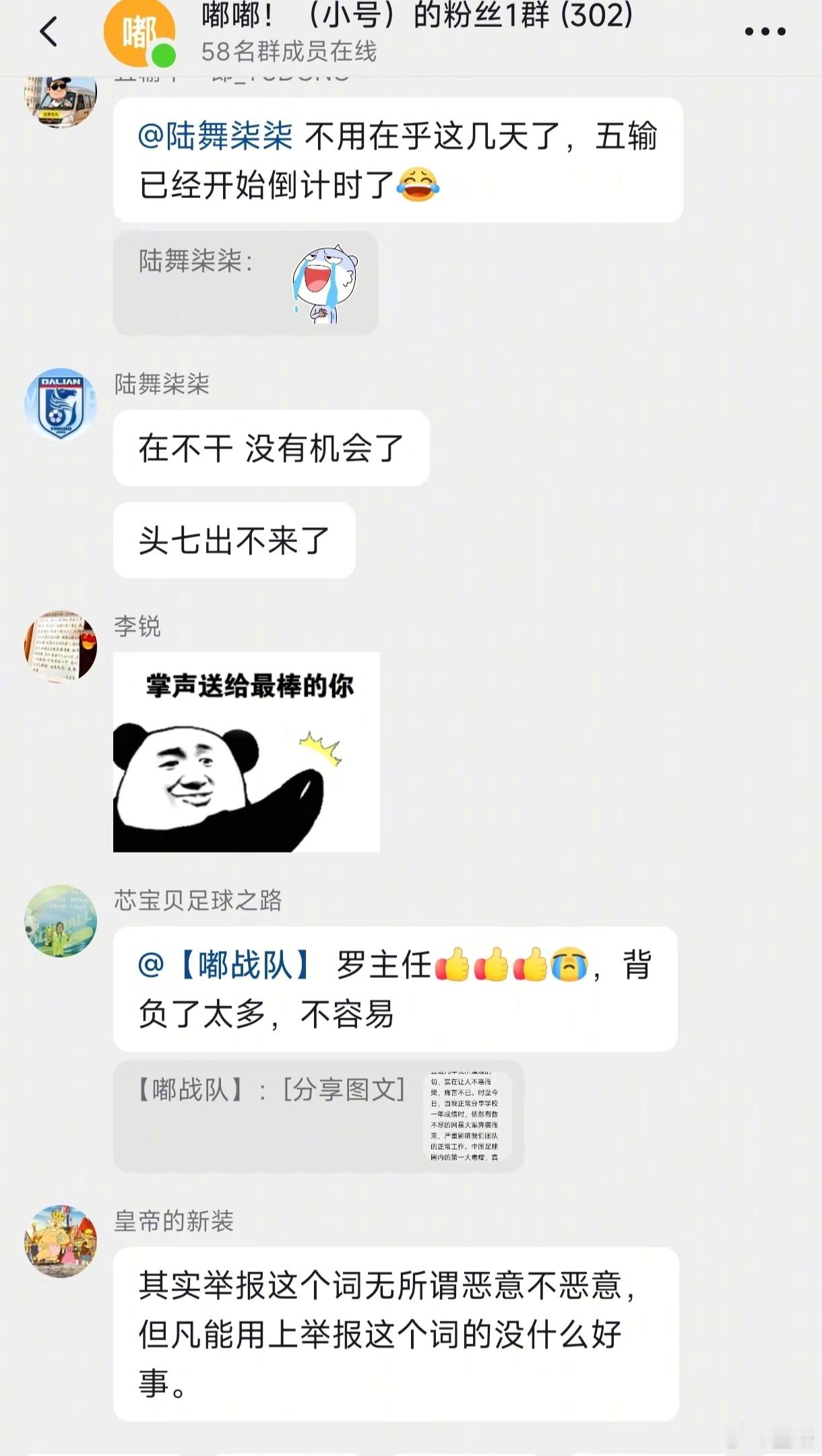Open 芯宝贝足球之路's avatar

coord(61,913)
